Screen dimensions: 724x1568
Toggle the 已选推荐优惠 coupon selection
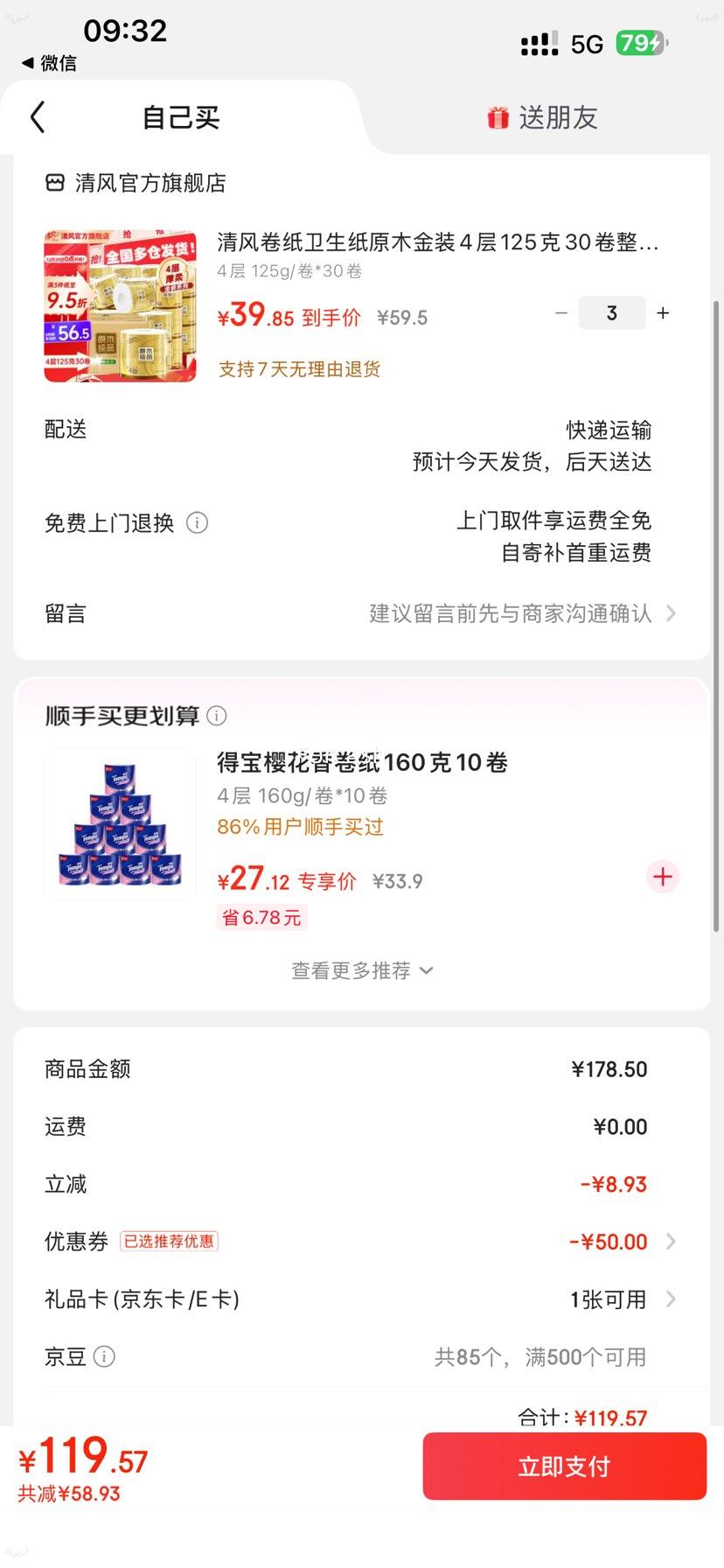pyautogui.click(x=169, y=1241)
